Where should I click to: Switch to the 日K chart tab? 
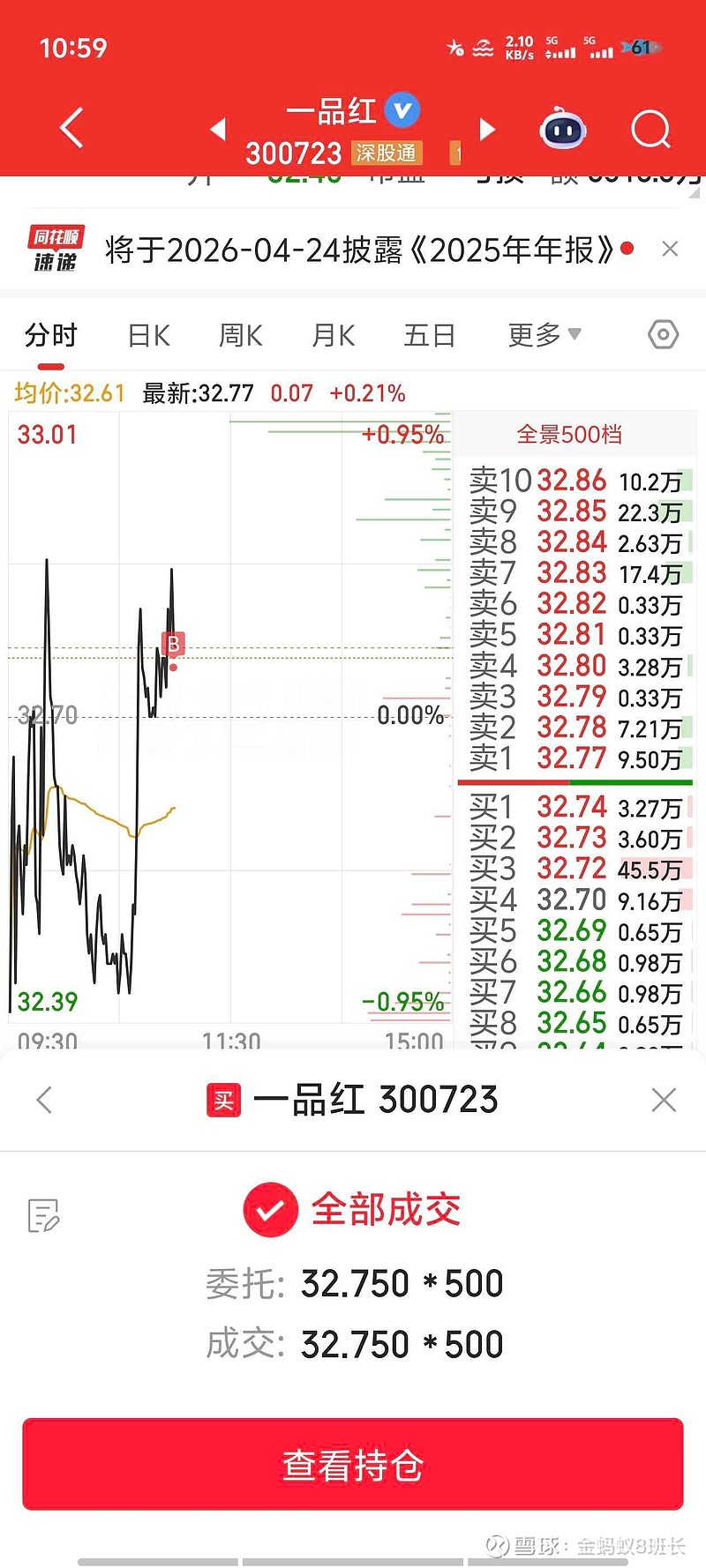(x=148, y=336)
